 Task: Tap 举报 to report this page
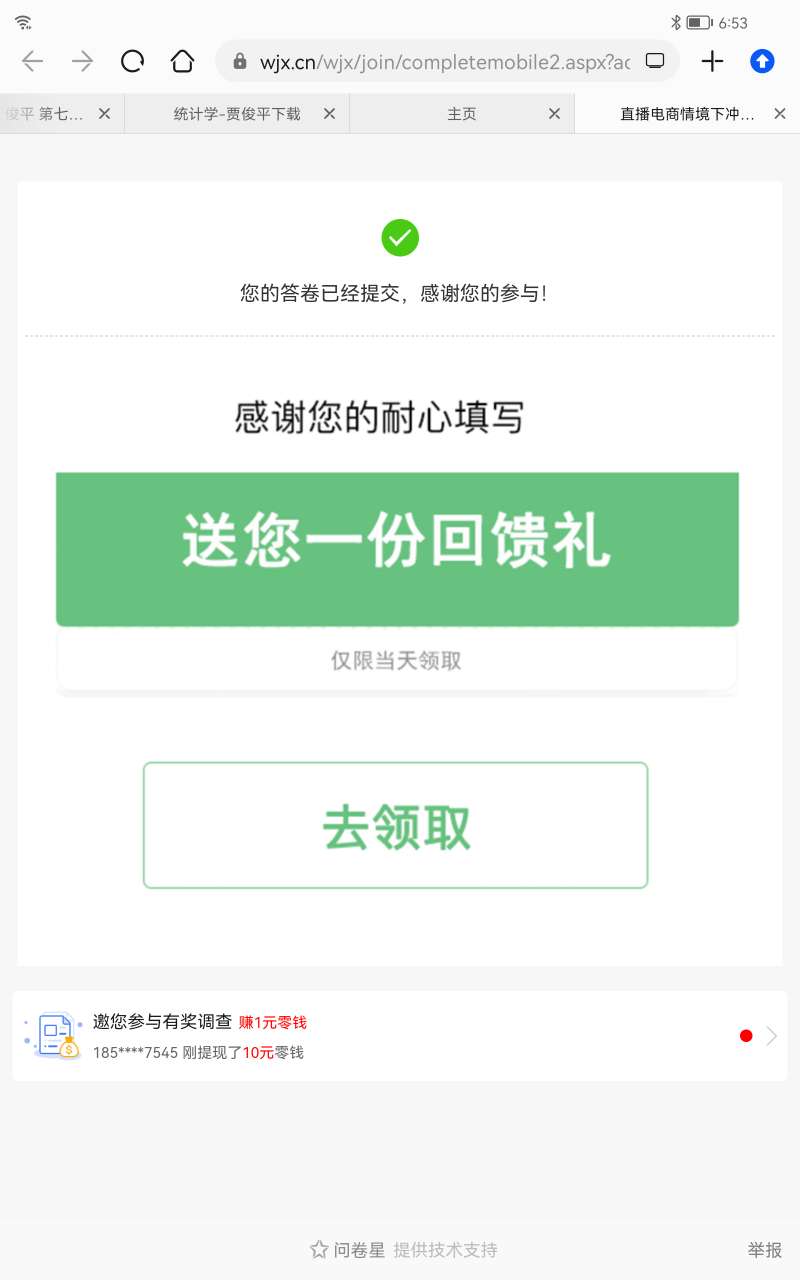pyautogui.click(x=765, y=1250)
